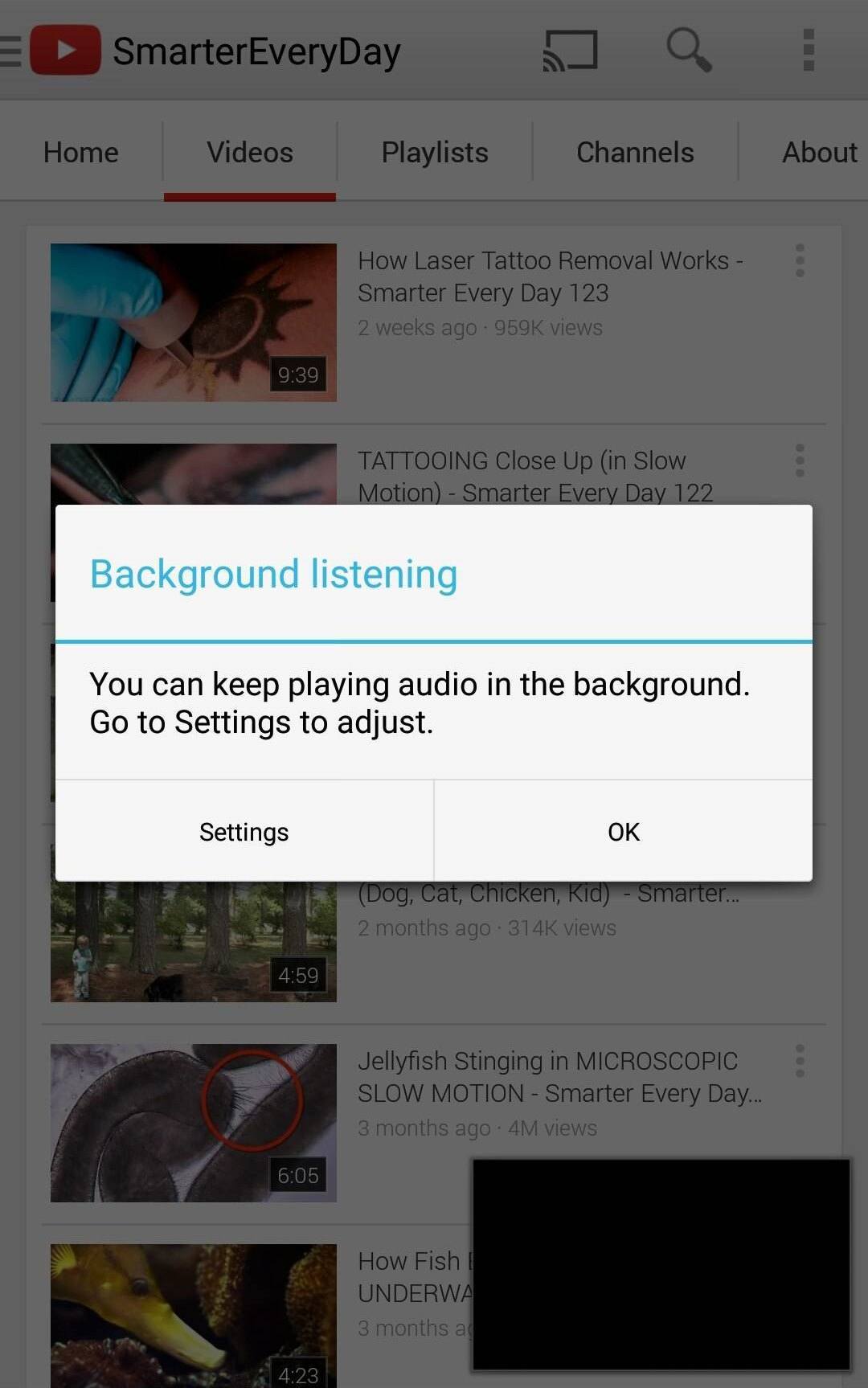Image resolution: width=868 pixels, height=1388 pixels.
Task: Open options for TATTOOING Close Up video
Action: pyautogui.click(x=800, y=461)
